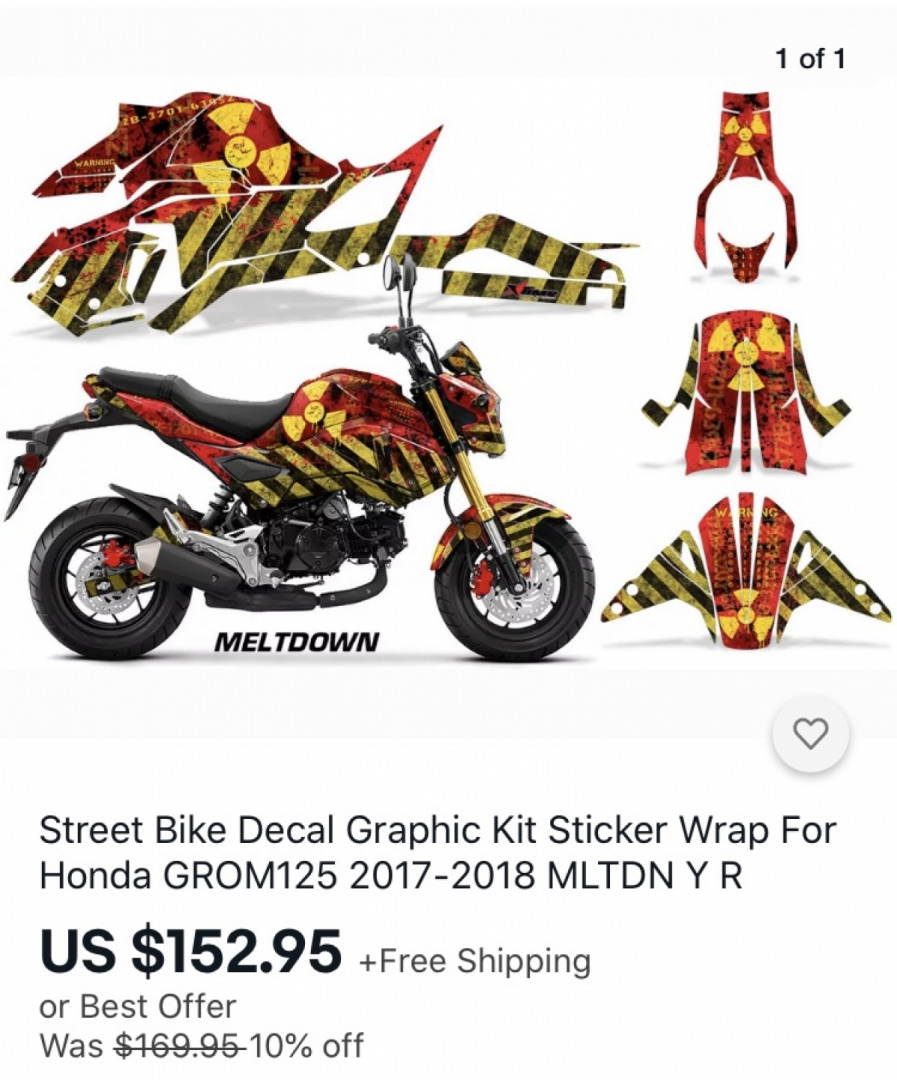Add this Honda GROM decal kit to watchlist
This screenshot has width=897, height=1080.
(x=810, y=735)
